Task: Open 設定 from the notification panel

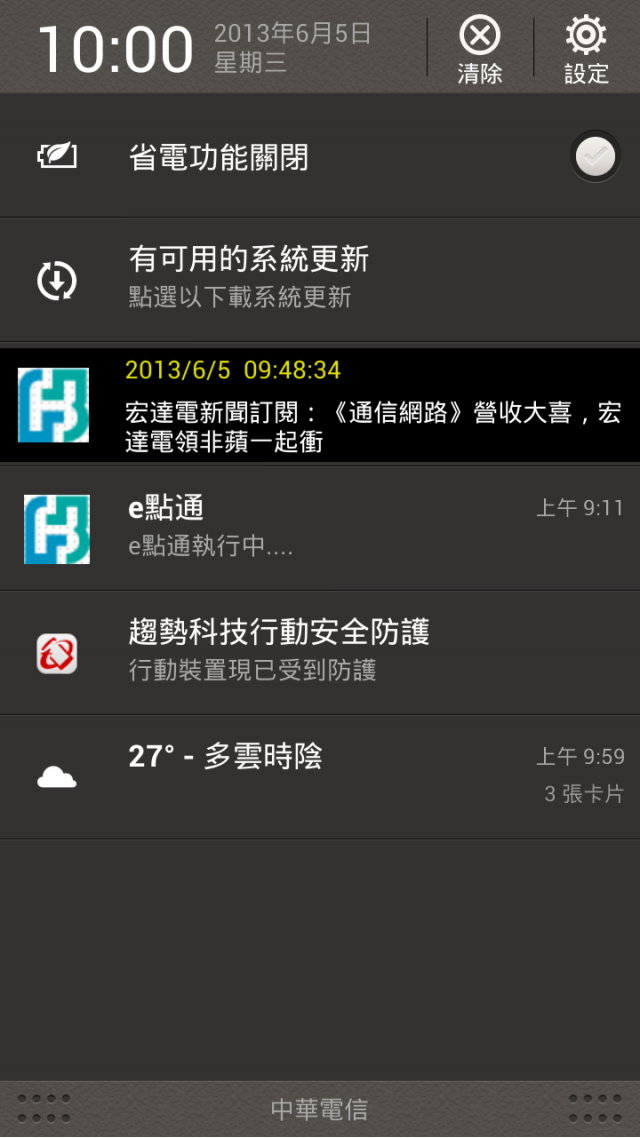Action: 586,50
